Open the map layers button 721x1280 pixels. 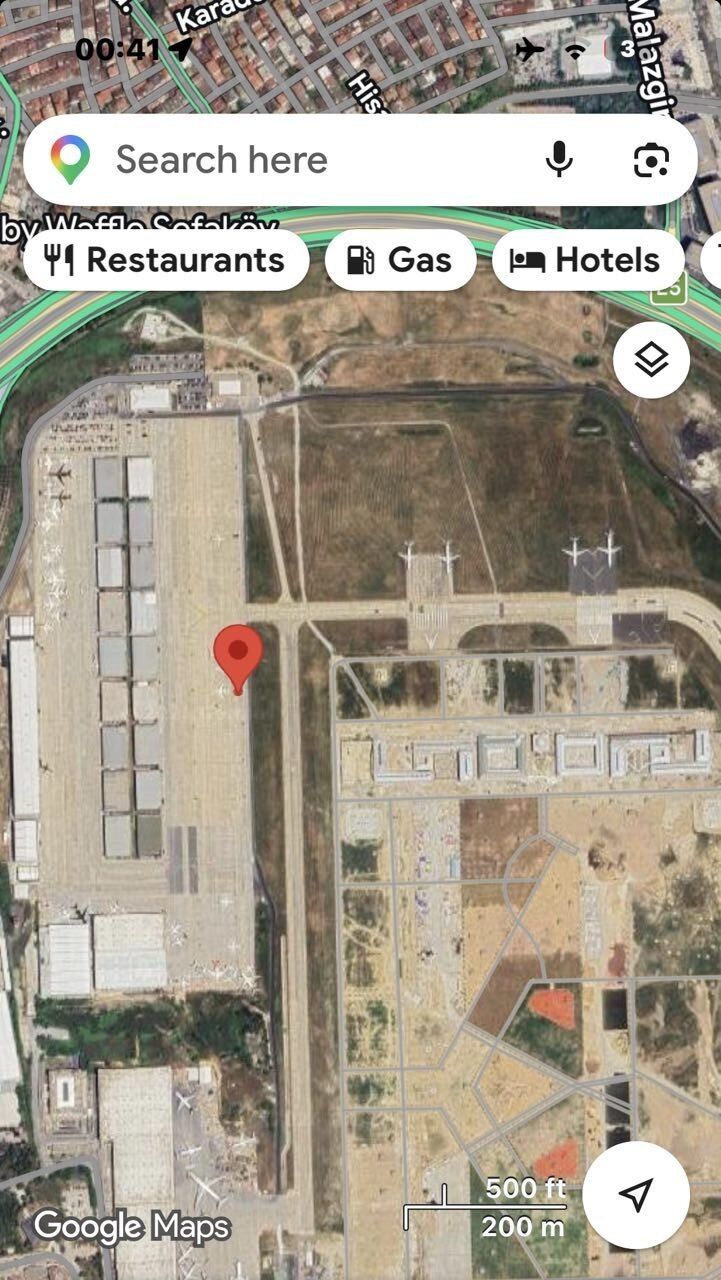pos(651,360)
